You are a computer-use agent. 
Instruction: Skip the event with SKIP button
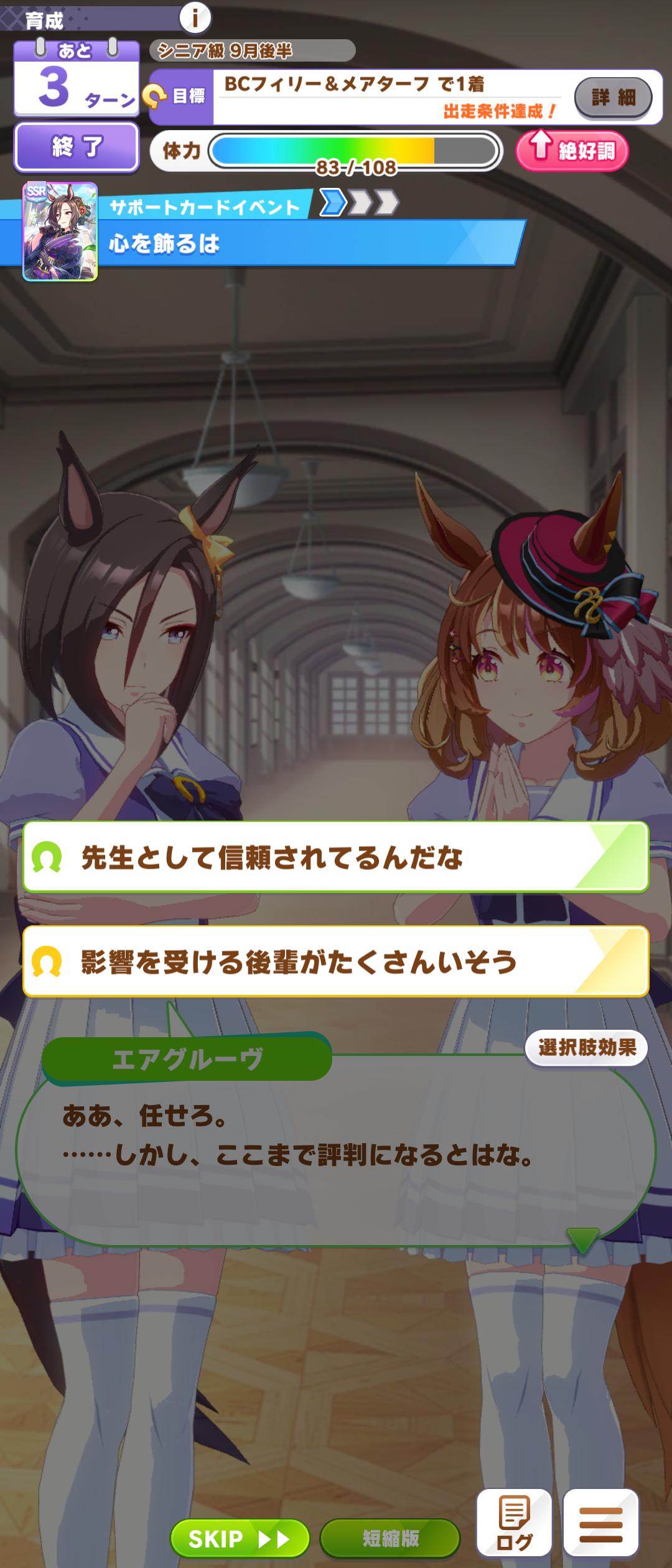point(240,1539)
